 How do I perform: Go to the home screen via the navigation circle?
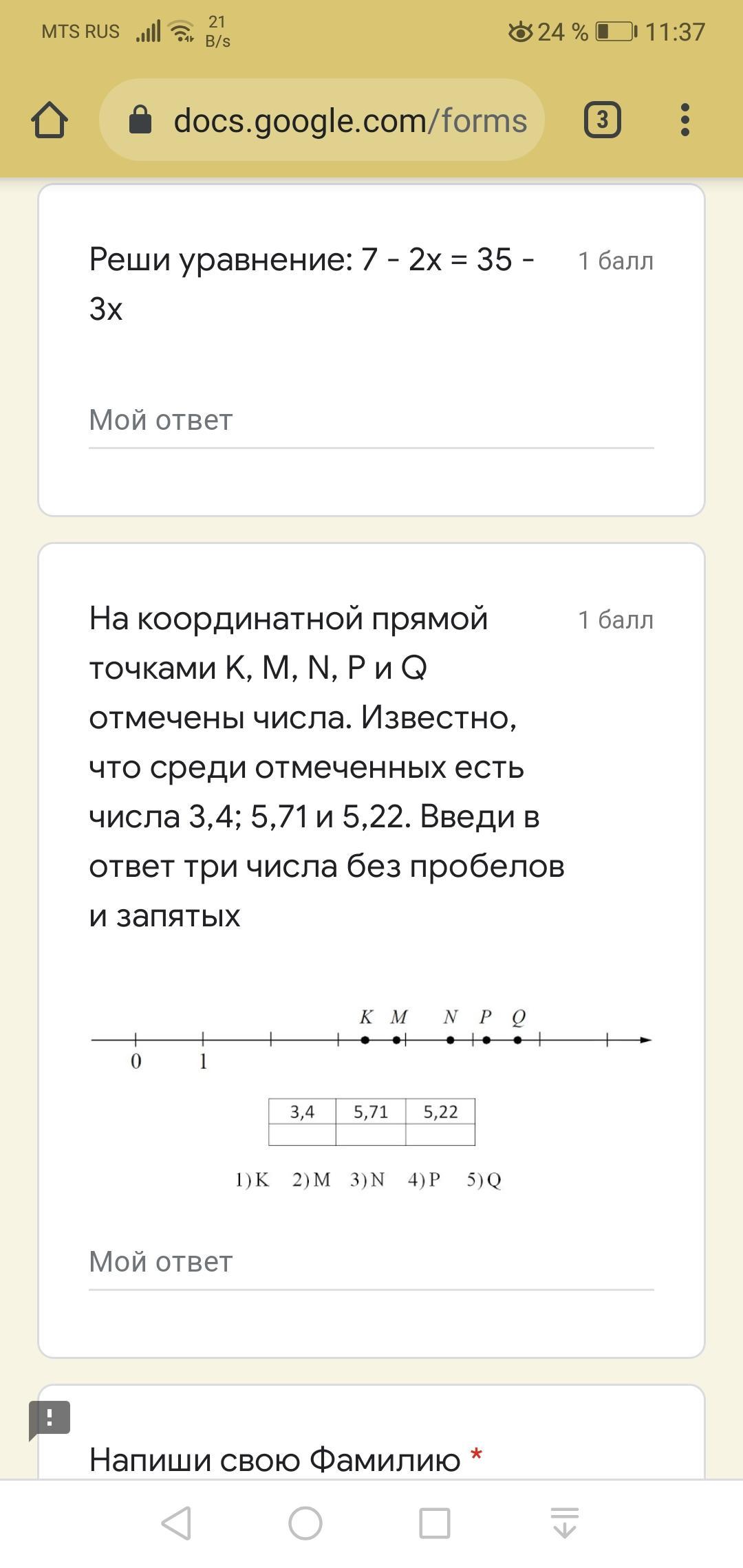tap(305, 1523)
